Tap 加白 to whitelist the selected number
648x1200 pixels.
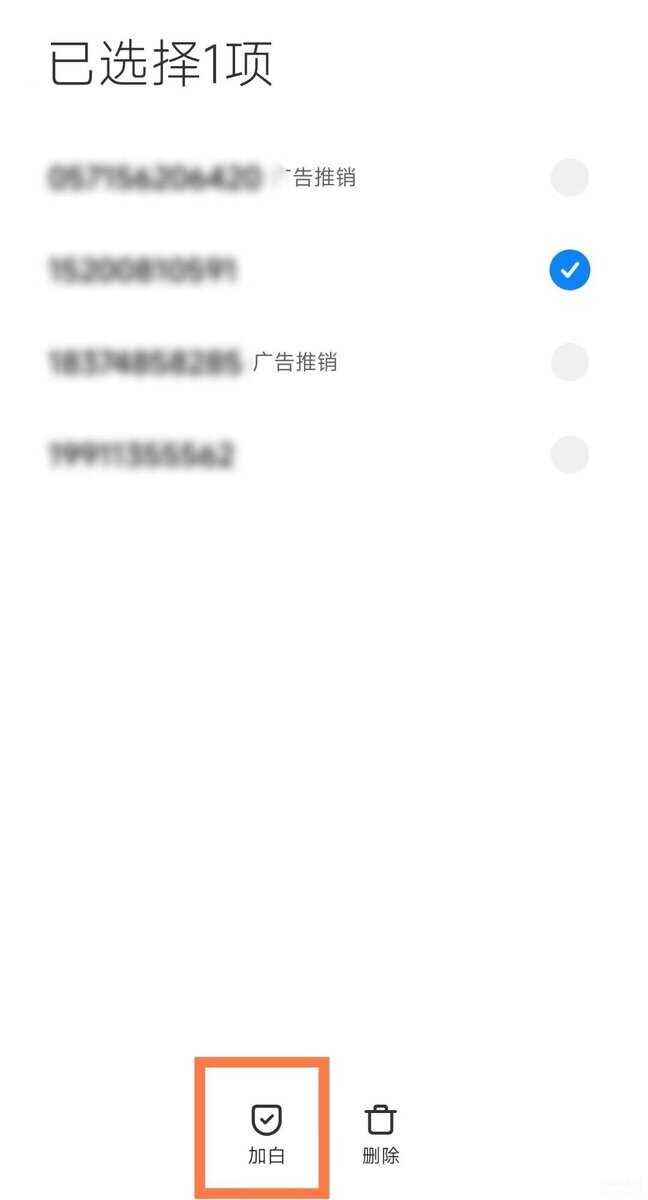(x=266, y=1135)
